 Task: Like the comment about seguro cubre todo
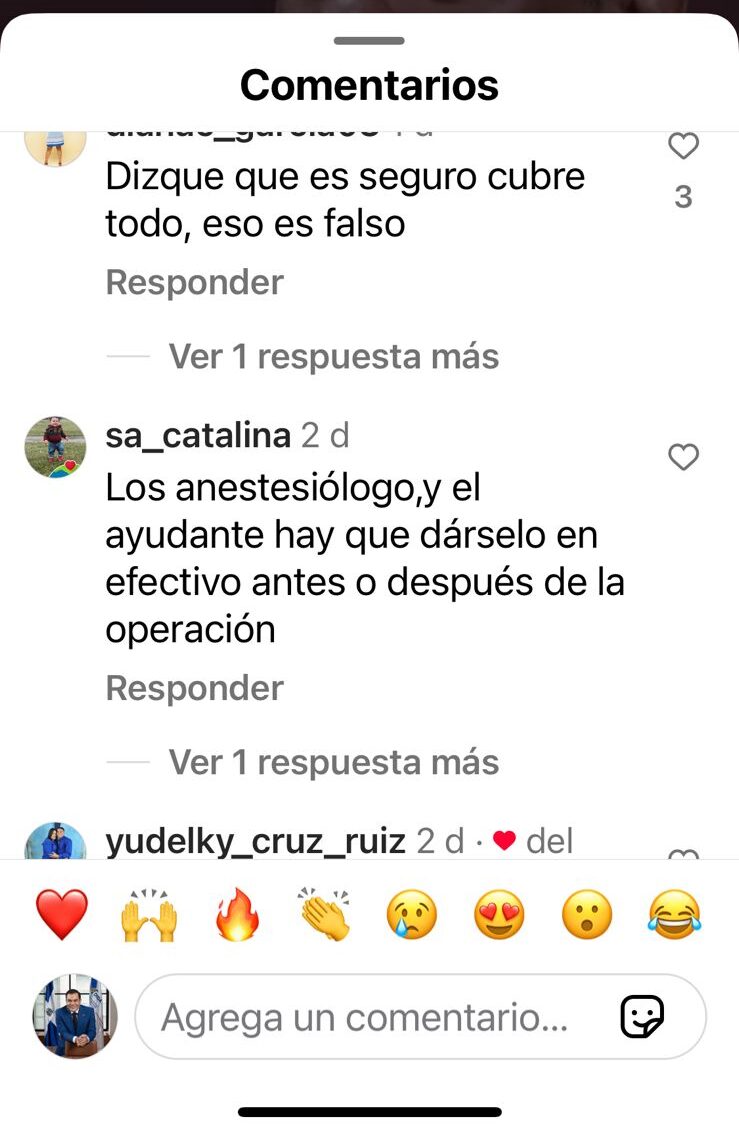click(x=683, y=147)
